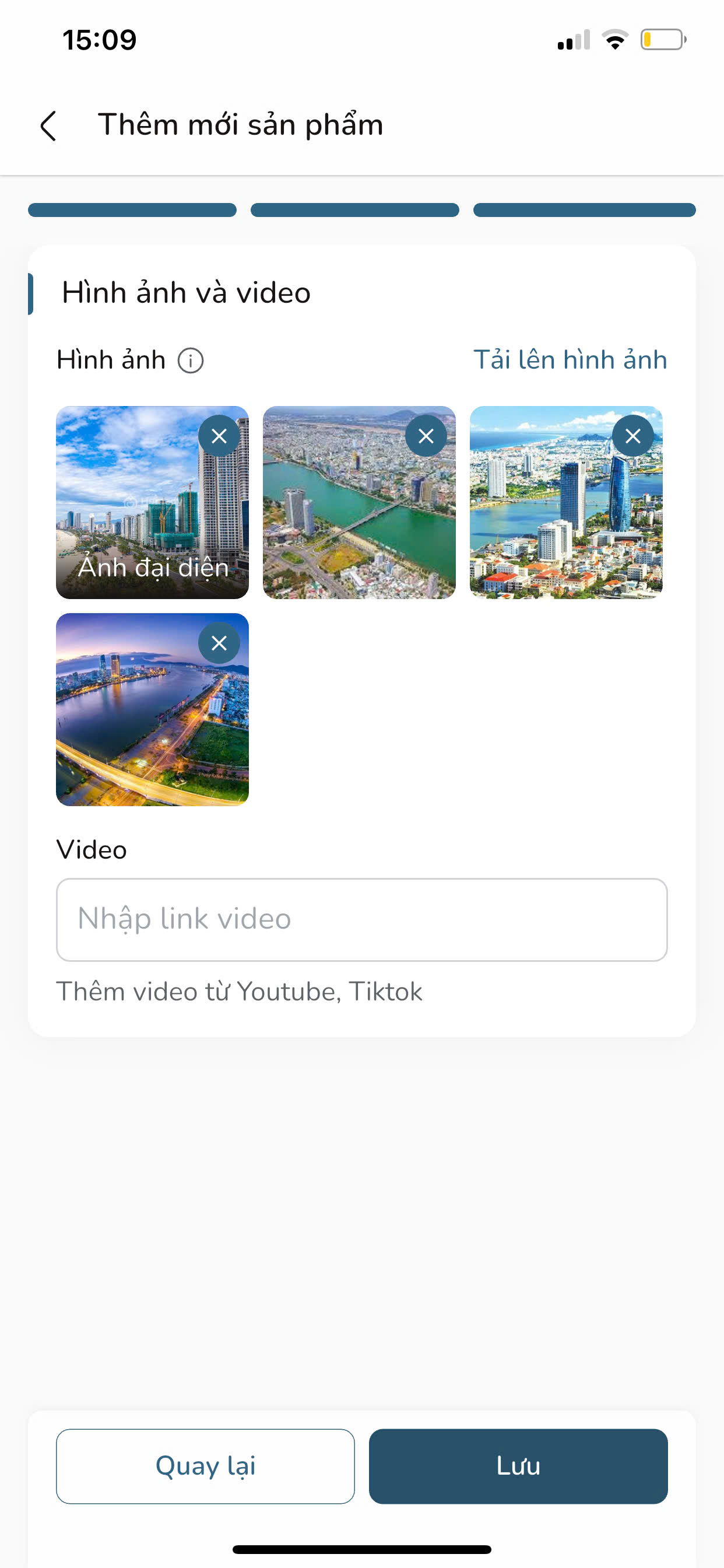Delete the night-time riverside photo
This screenshot has width=724, height=1568.
pos(219,643)
